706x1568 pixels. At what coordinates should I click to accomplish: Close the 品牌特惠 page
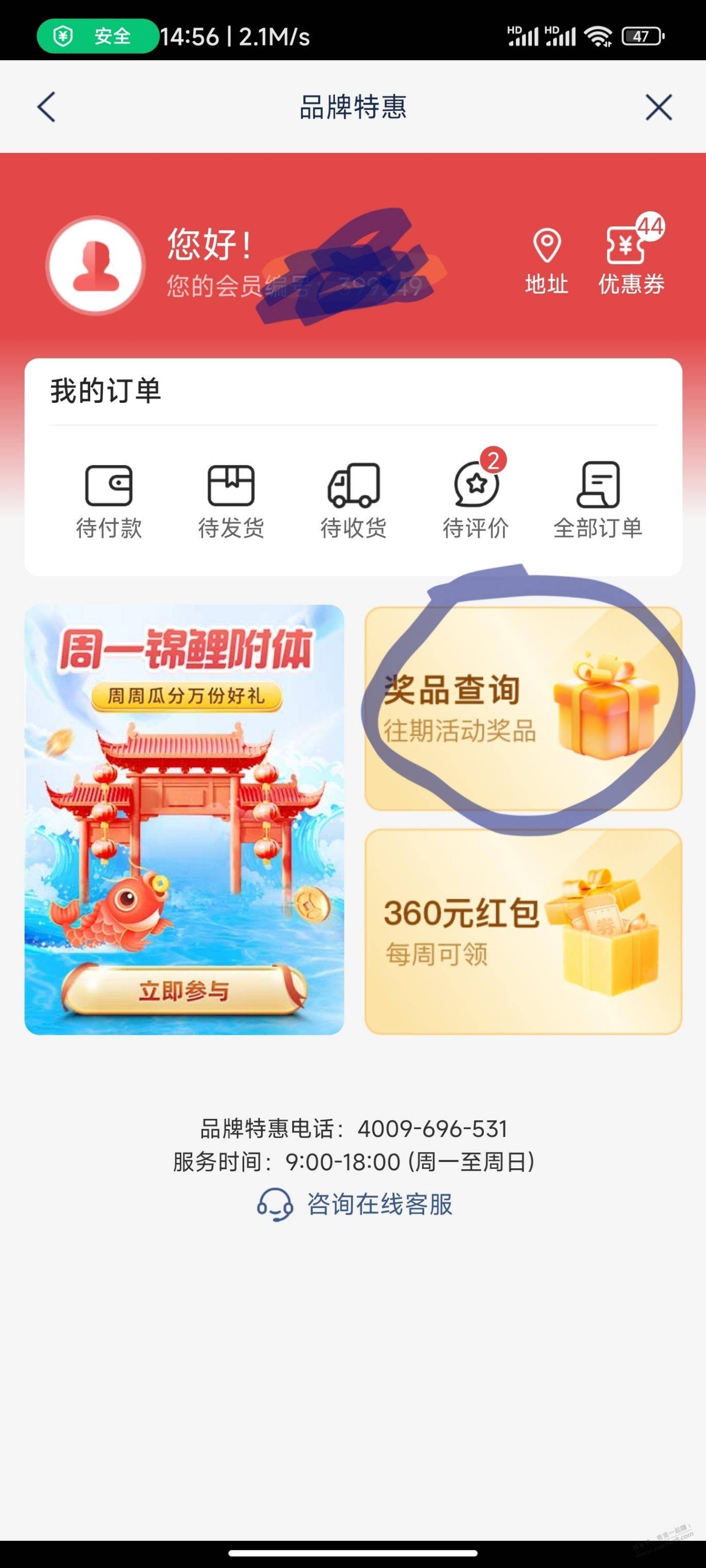[658, 107]
